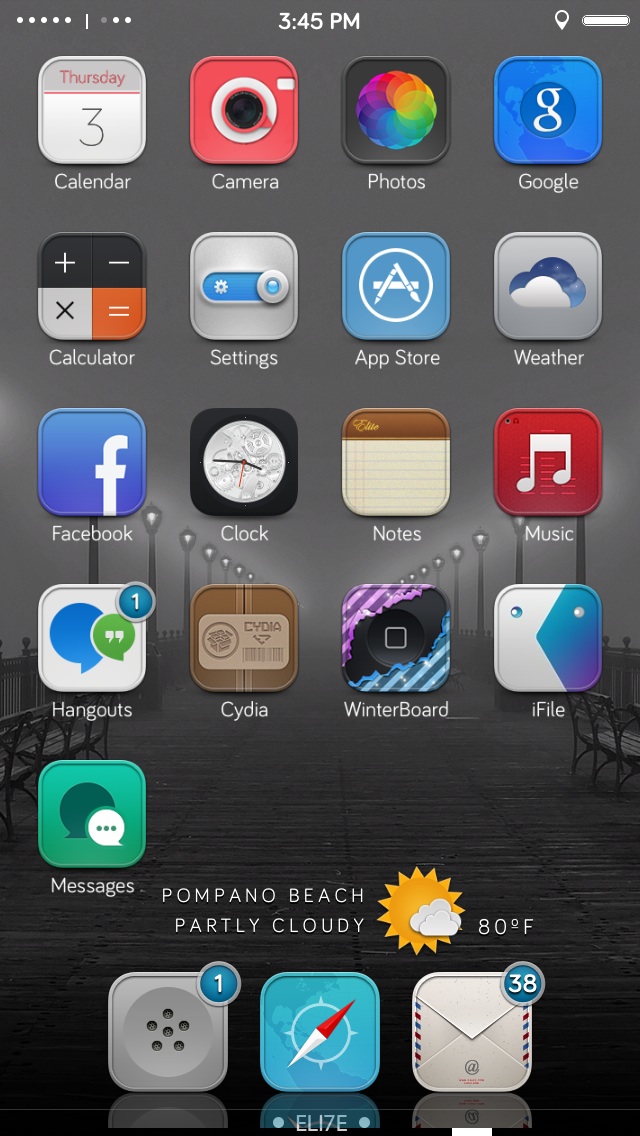The height and width of the screenshot is (1136, 640).
Task: Open the Photos app
Action: coord(396,110)
